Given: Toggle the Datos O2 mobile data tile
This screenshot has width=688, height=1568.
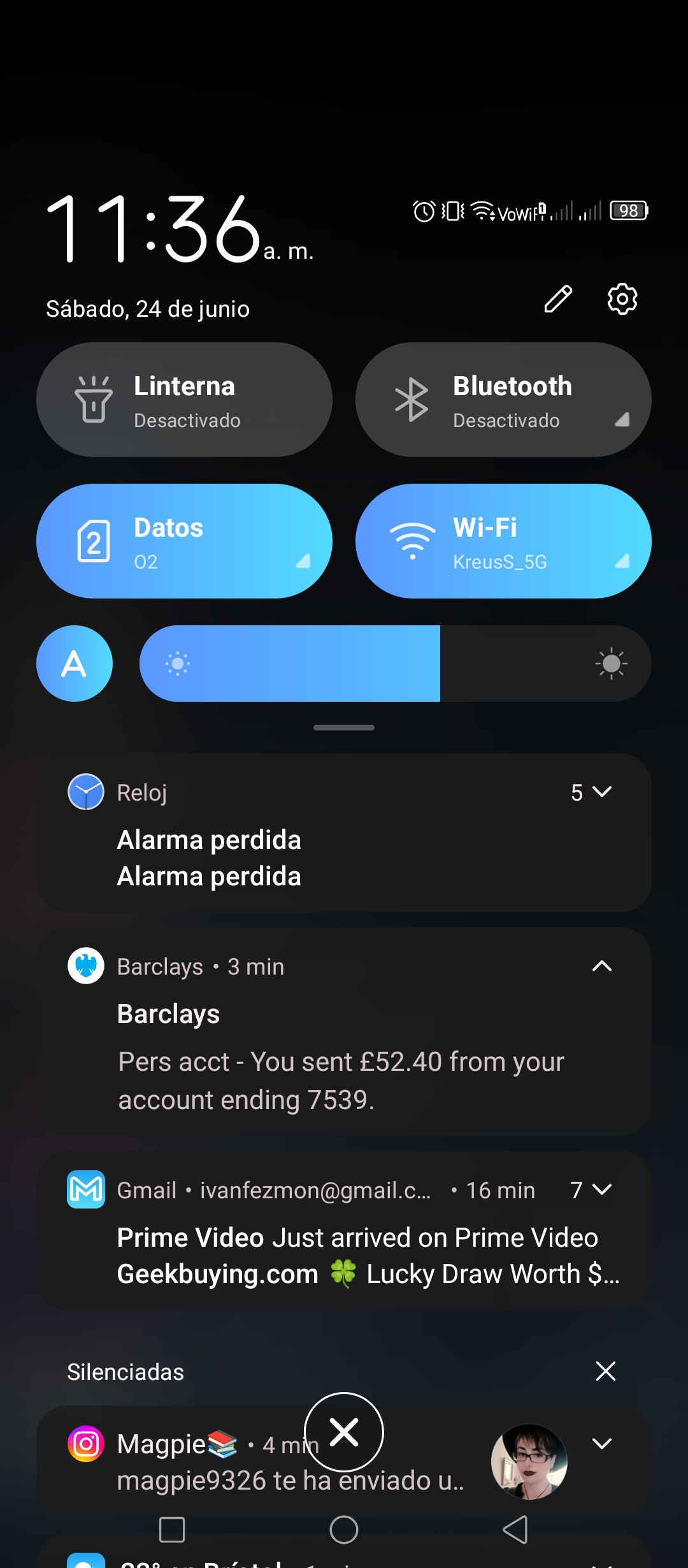Looking at the screenshot, I should (184, 541).
